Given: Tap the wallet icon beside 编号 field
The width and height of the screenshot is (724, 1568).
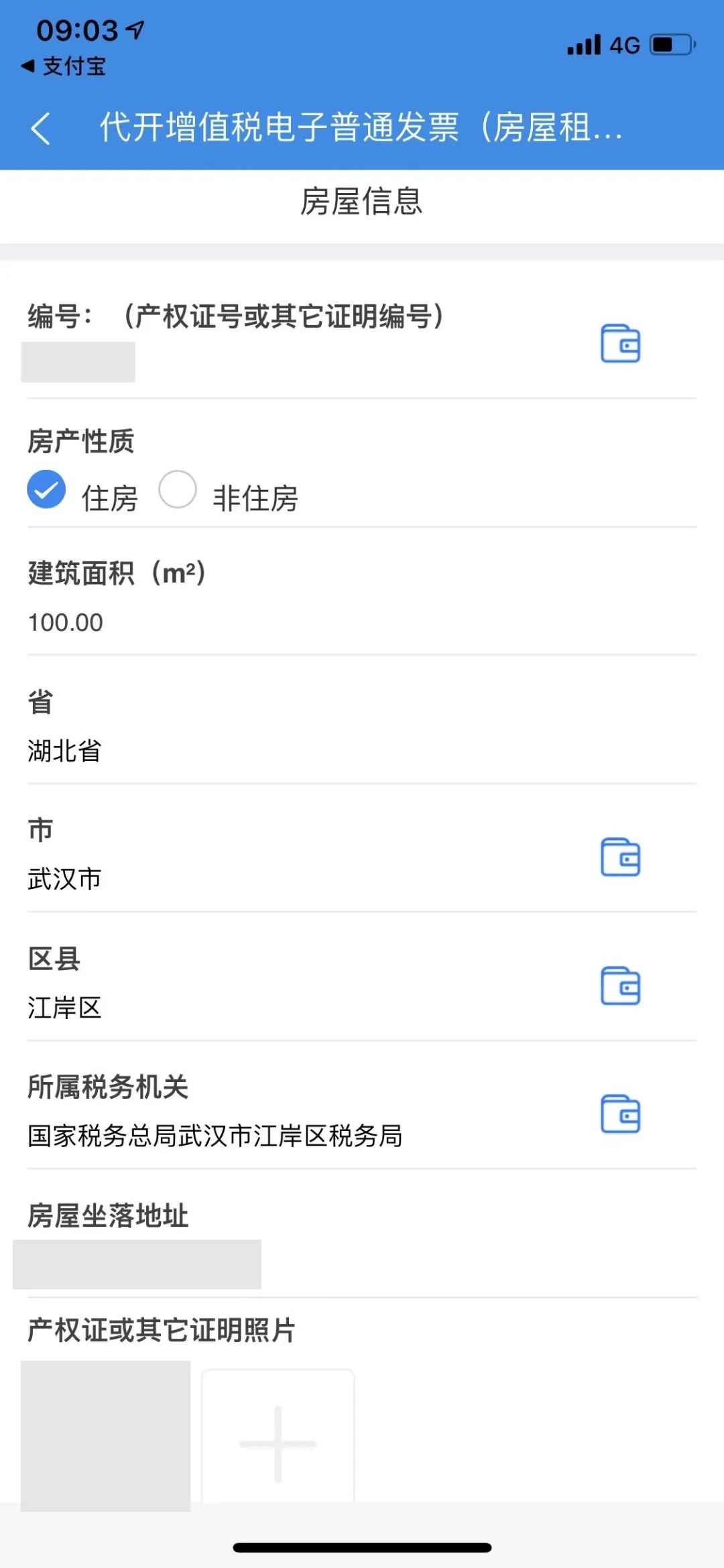Looking at the screenshot, I should (620, 344).
